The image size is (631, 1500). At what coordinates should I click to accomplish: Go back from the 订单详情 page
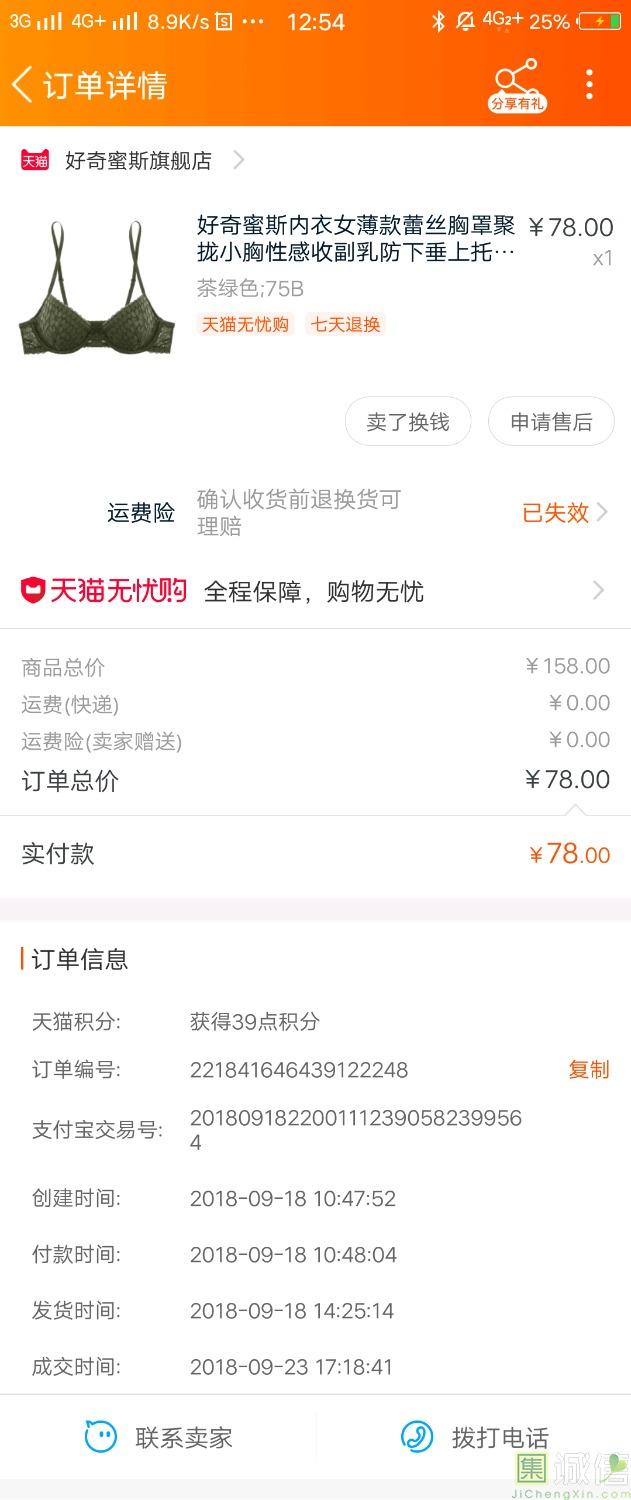(22, 85)
